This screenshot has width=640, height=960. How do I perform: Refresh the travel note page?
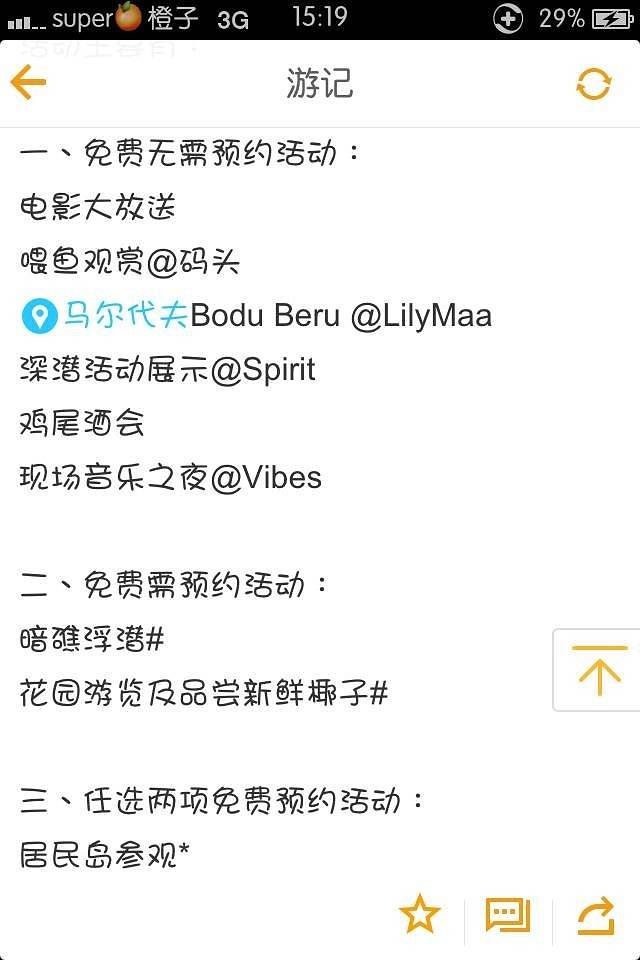pyautogui.click(x=593, y=84)
